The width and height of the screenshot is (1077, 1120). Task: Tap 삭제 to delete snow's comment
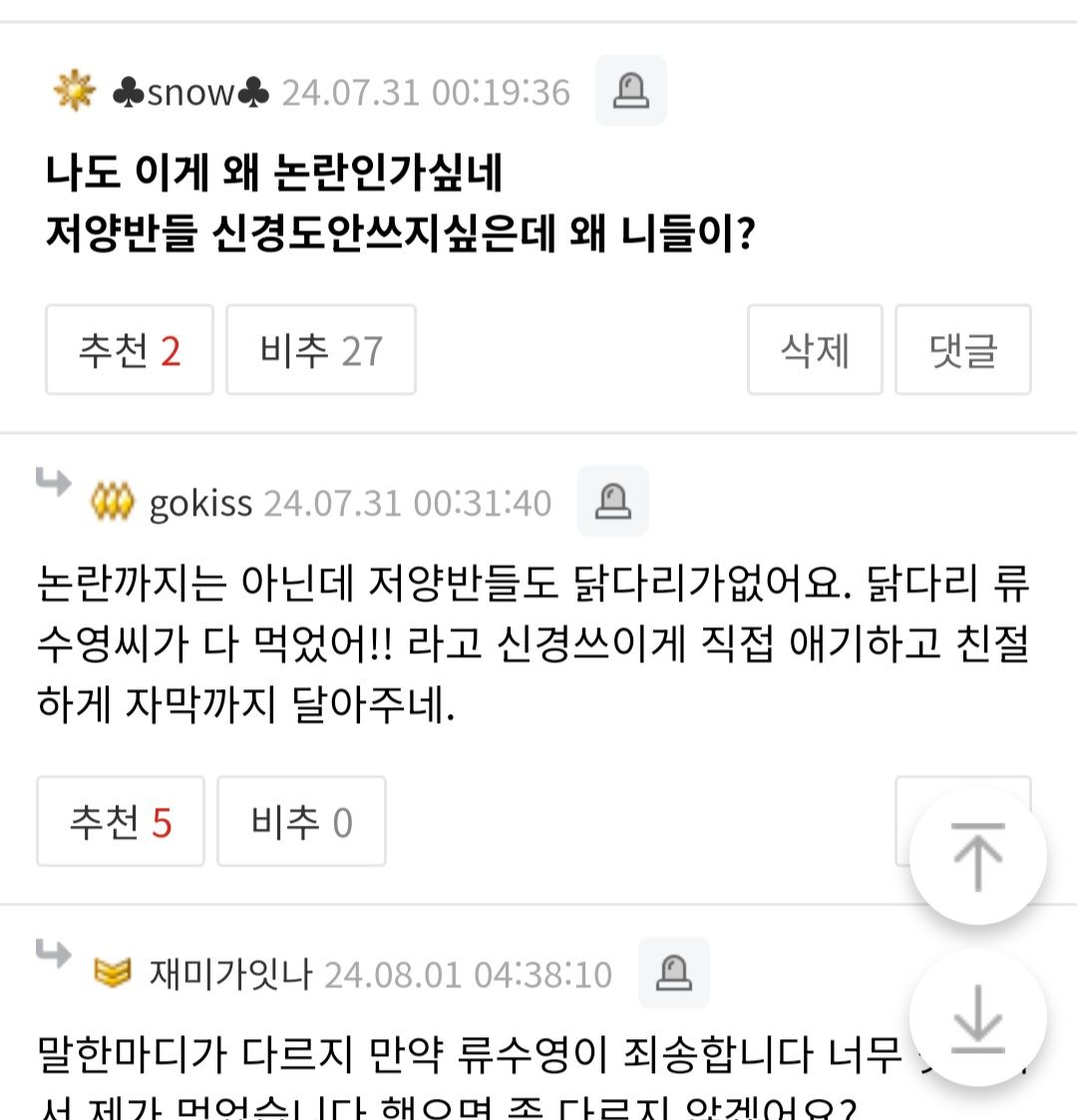tap(815, 350)
